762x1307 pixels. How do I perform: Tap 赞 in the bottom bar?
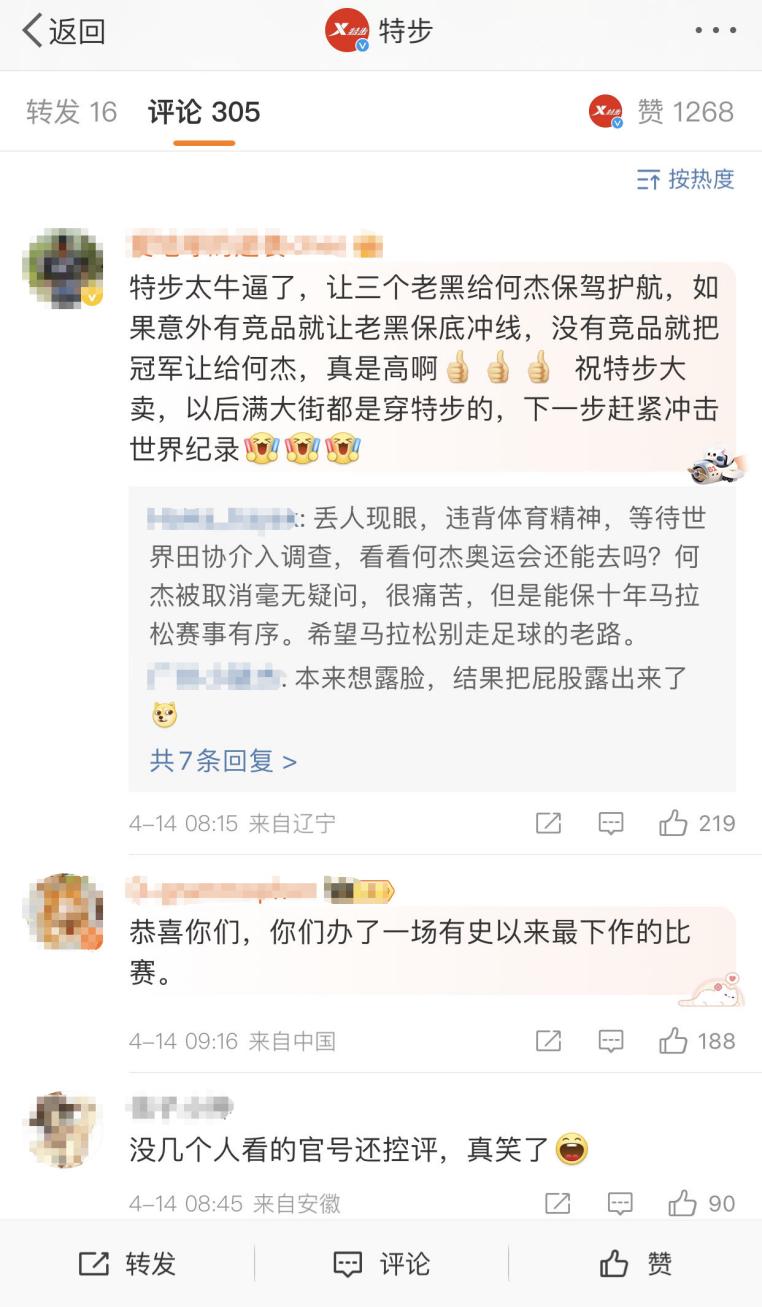point(635,1263)
